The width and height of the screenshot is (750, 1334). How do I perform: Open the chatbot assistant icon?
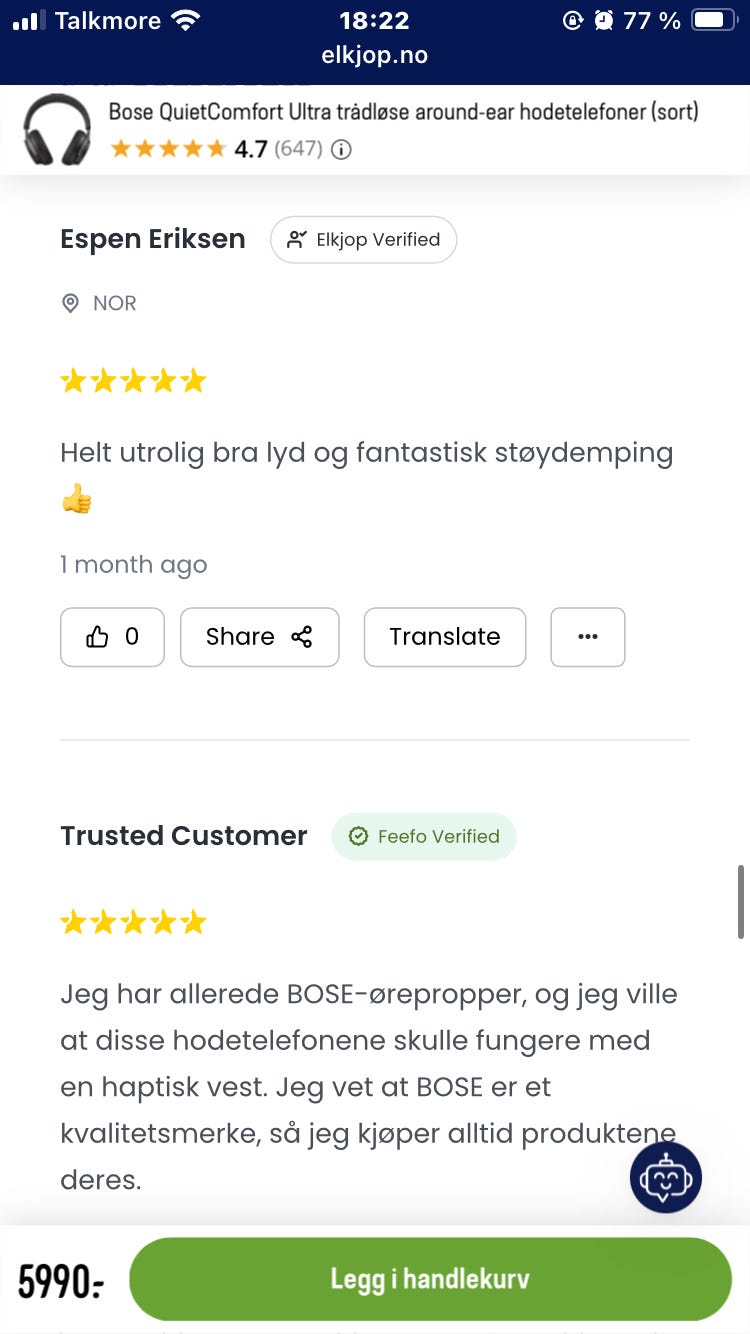(x=665, y=1177)
